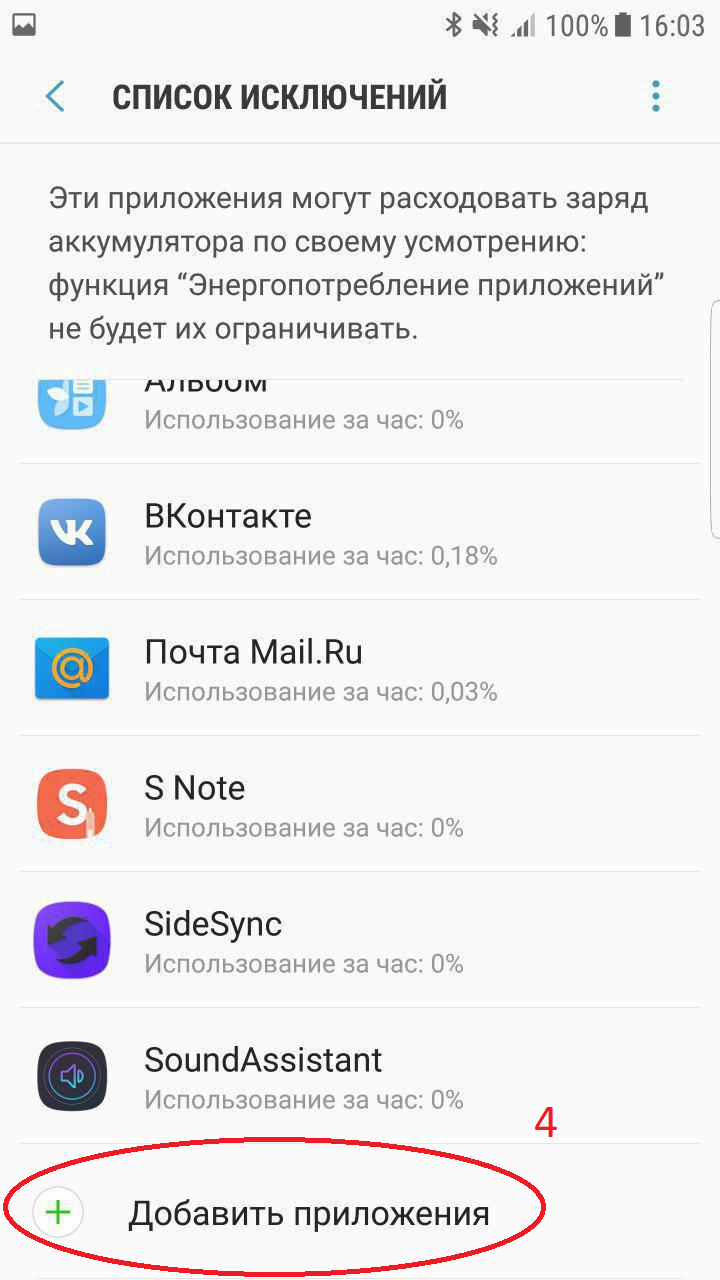Open the ВКонтакте row
Image resolution: width=720 pixels, height=1280 pixels.
click(x=360, y=532)
